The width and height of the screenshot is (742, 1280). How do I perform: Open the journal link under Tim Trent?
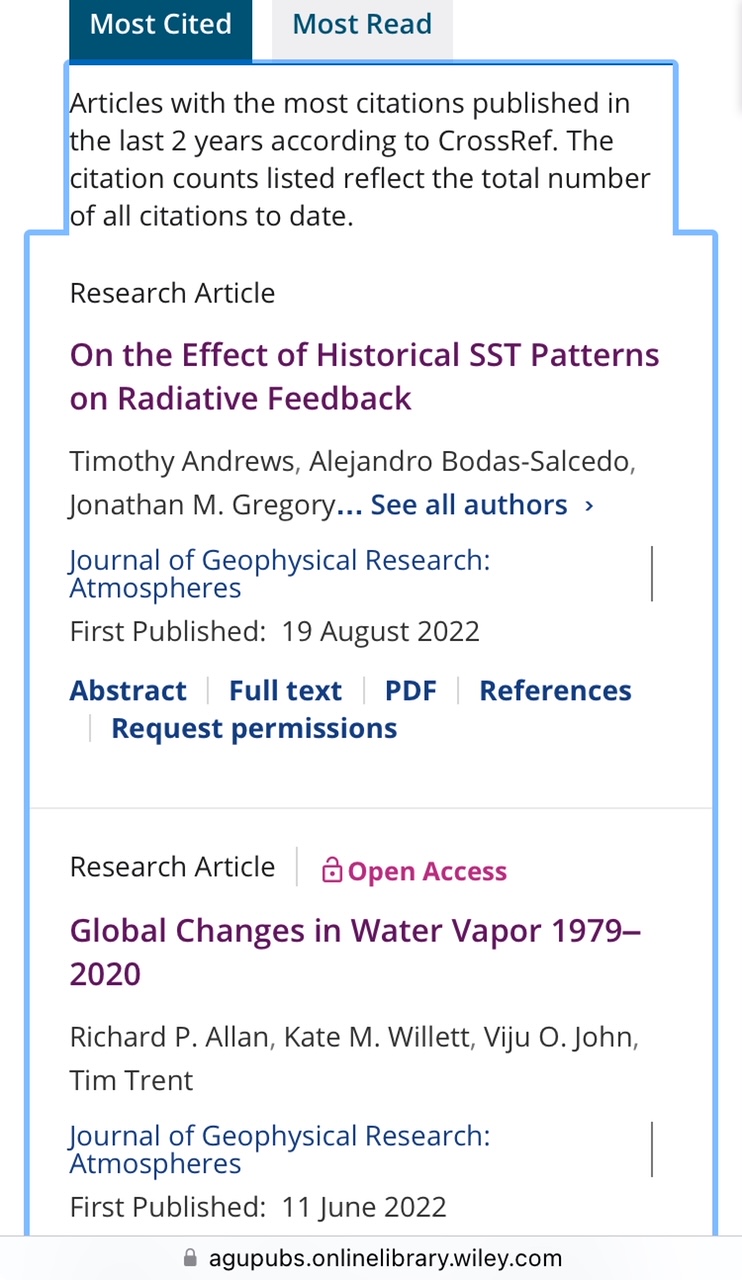[280, 1149]
